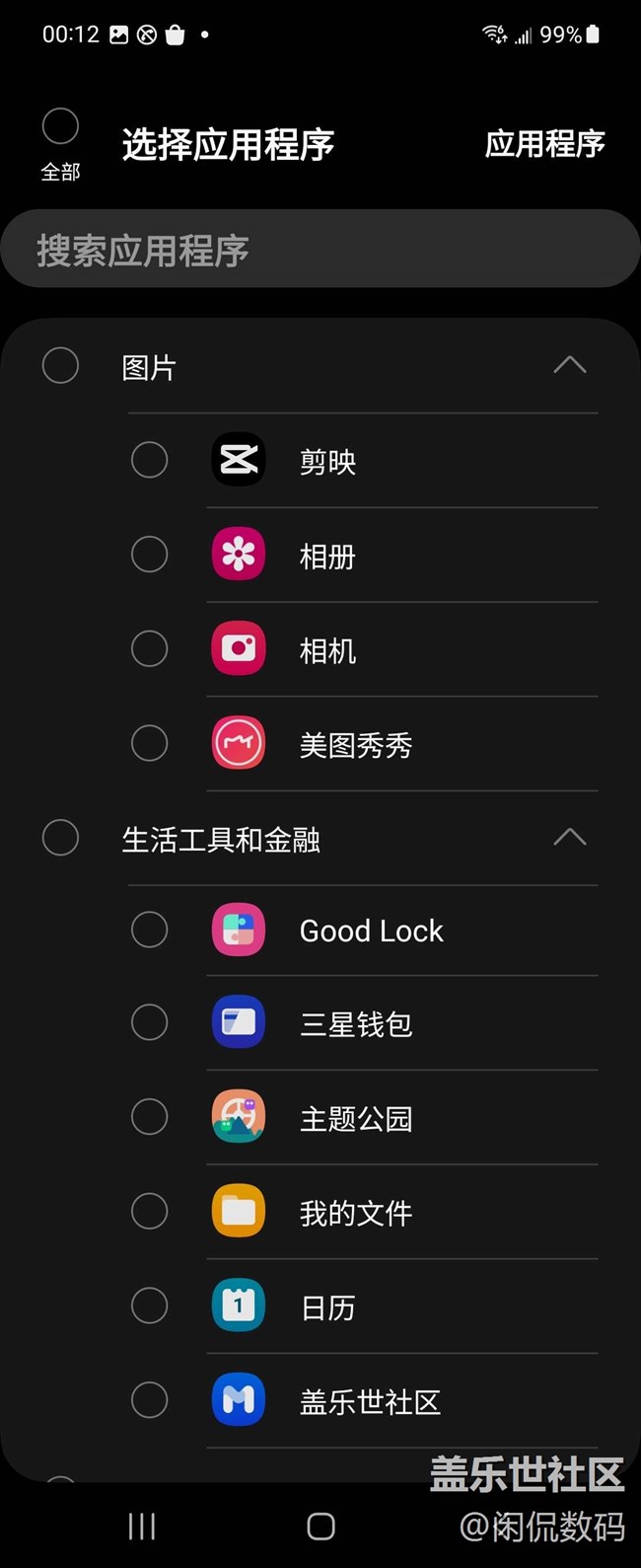Image resolution: width=641 pixels, height=1568 pixels.
Task: Select the whole 图片 category
Action: [60, 366]
